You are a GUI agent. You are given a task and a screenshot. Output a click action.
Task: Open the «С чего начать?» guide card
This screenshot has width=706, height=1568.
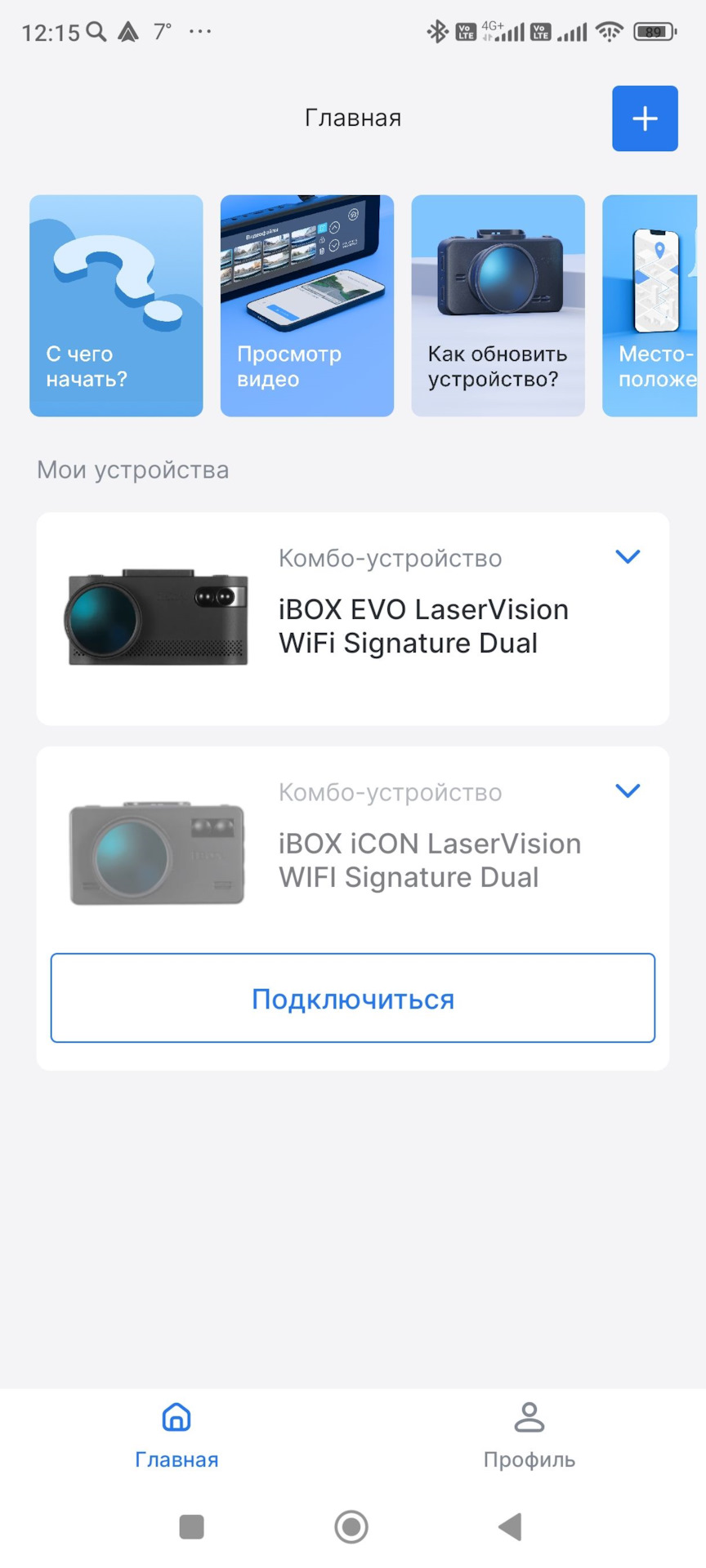tap(116, 305)
